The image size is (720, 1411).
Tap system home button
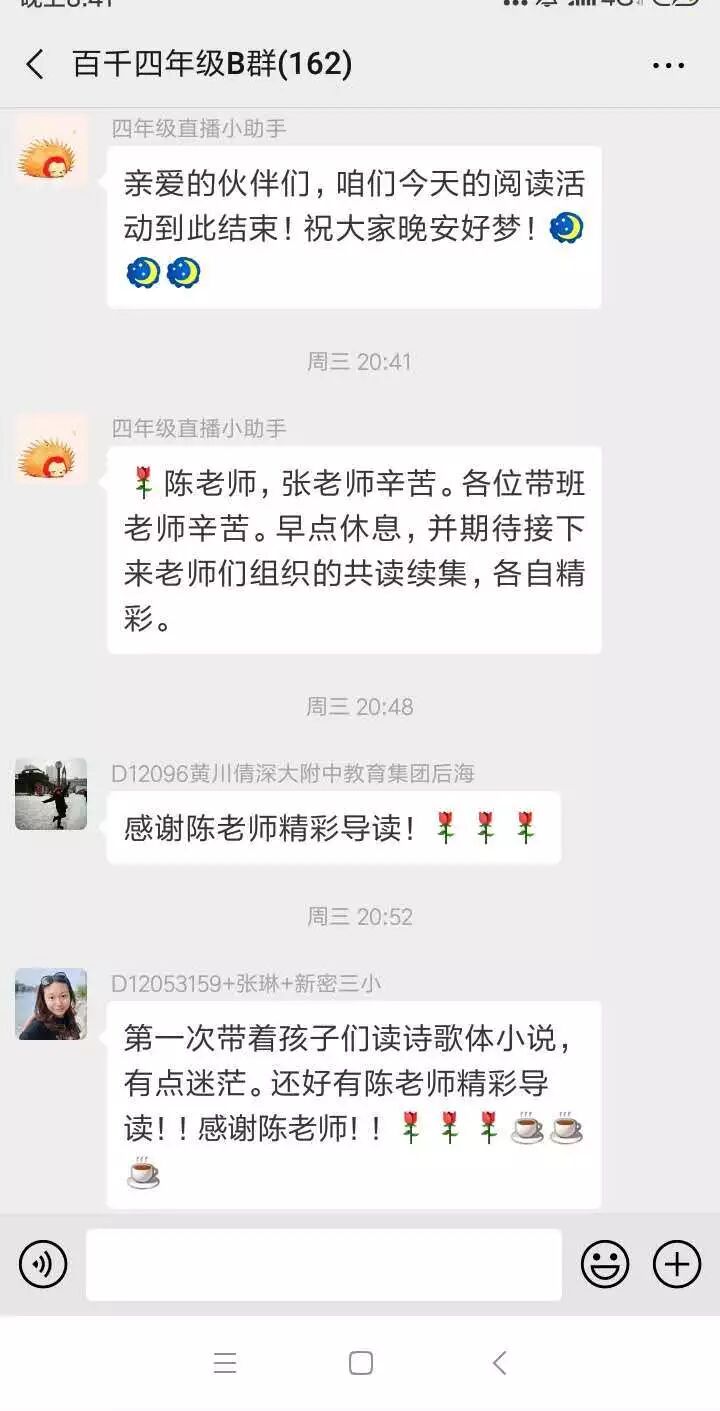(361, 1363)
